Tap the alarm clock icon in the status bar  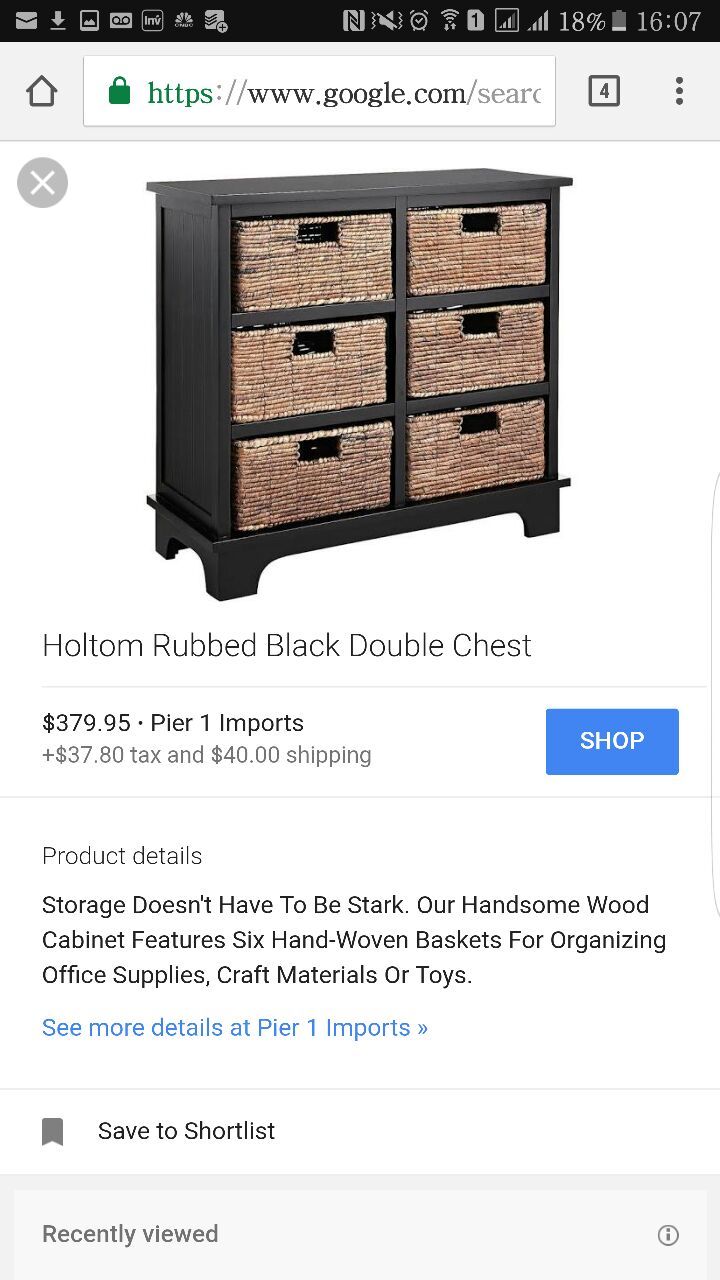(x=417, y=20)
